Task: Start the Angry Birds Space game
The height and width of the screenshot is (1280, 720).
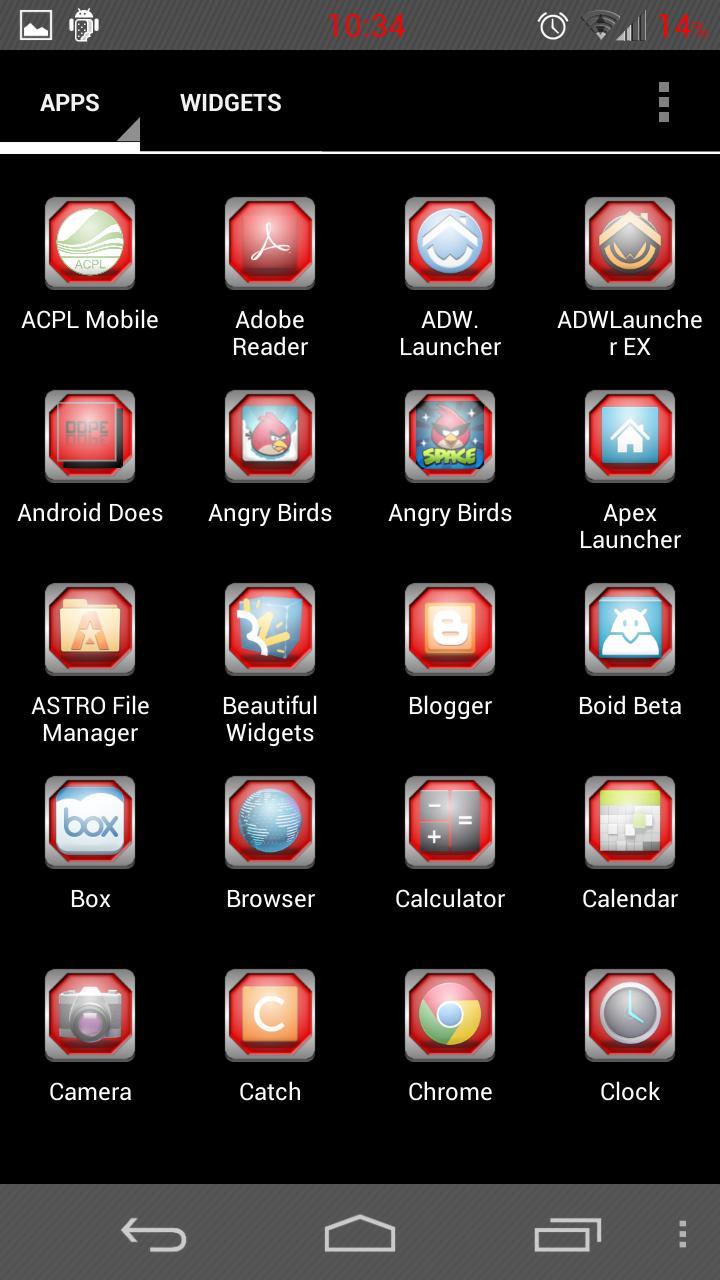Action: click(450, 436)
